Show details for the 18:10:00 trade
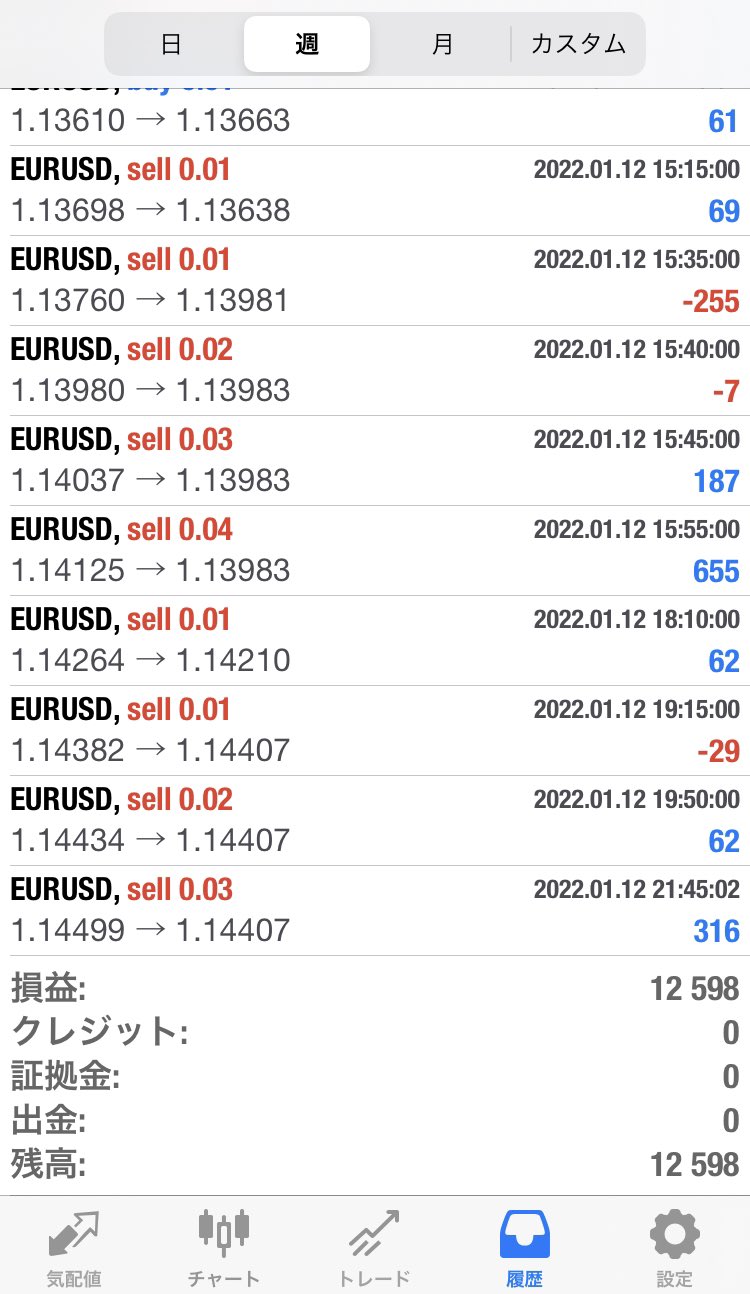The height and width of the screenshot is (1294, 750). pos(375,641)
